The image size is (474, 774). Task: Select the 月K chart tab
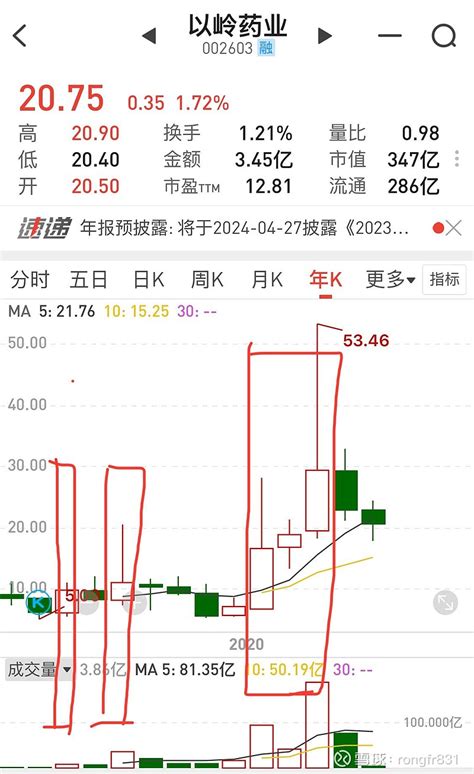(x=267, y=280)
